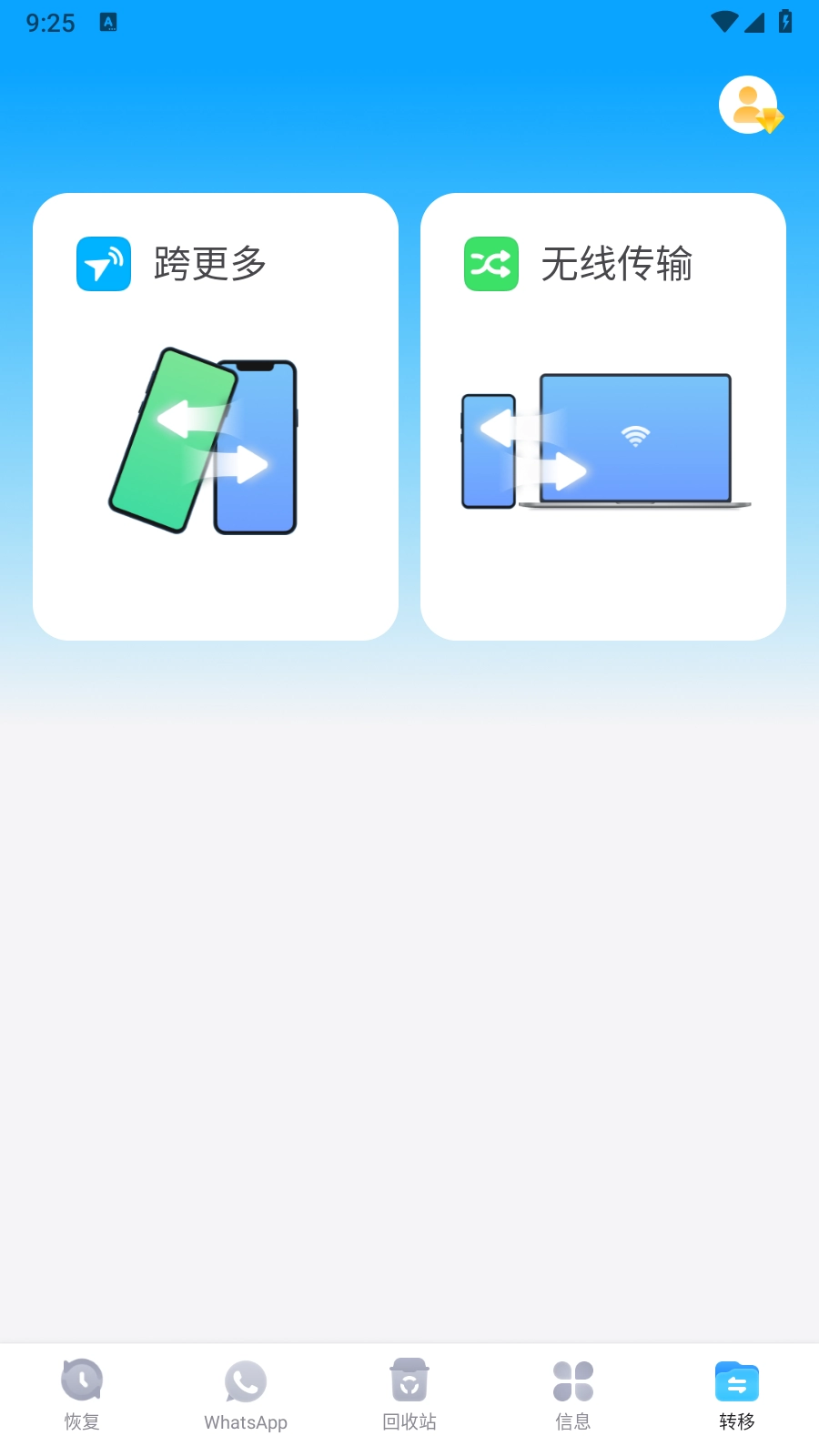Image resolution: width=819 pixels, height=1456 pixels.
Task: Tap the blue paper plane icon on 跨更多 card
Action: point(103,264)
